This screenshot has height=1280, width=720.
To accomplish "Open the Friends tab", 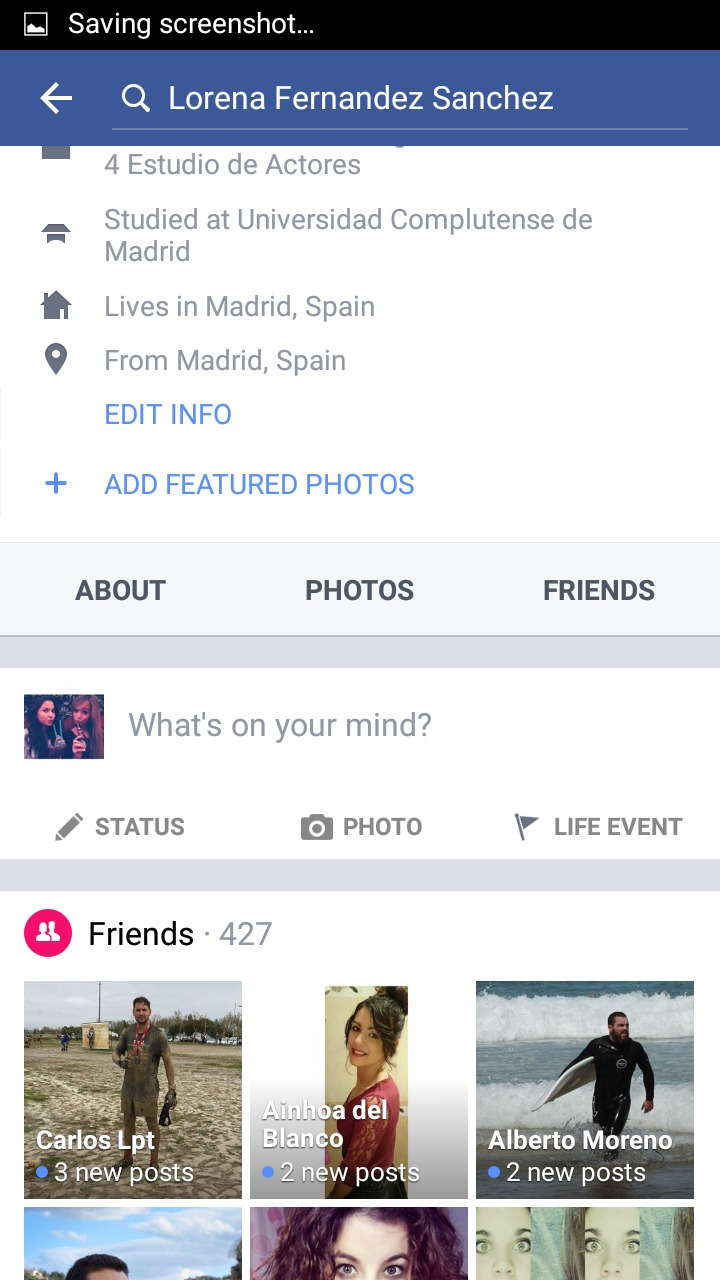I will (598, 590).
